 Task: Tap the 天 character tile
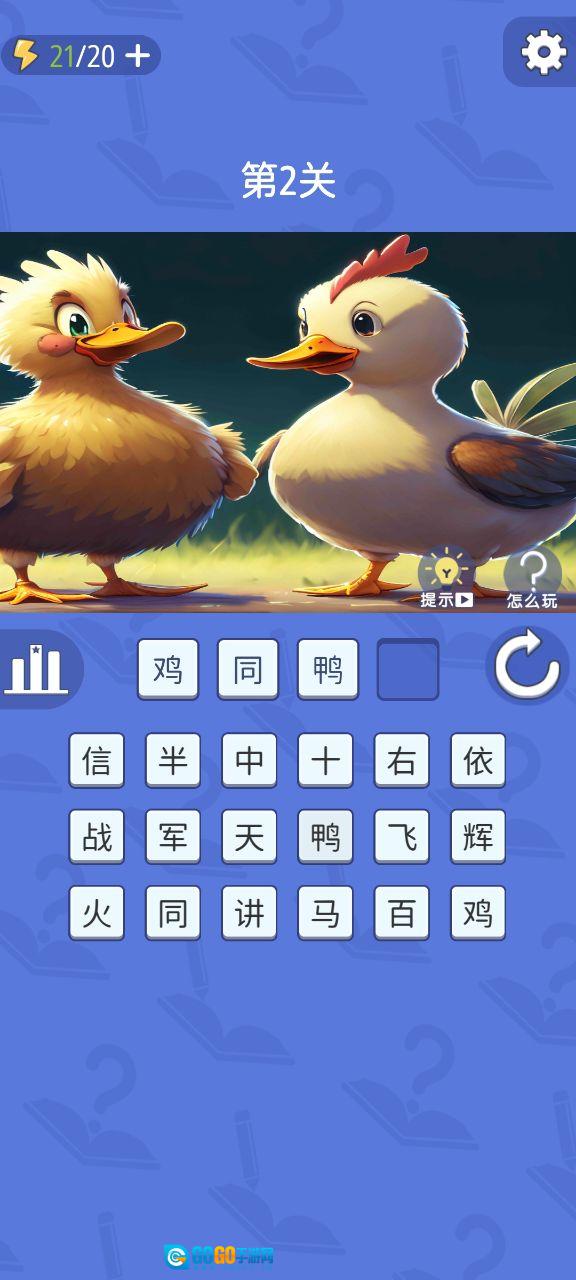click(x=249, y=837)
